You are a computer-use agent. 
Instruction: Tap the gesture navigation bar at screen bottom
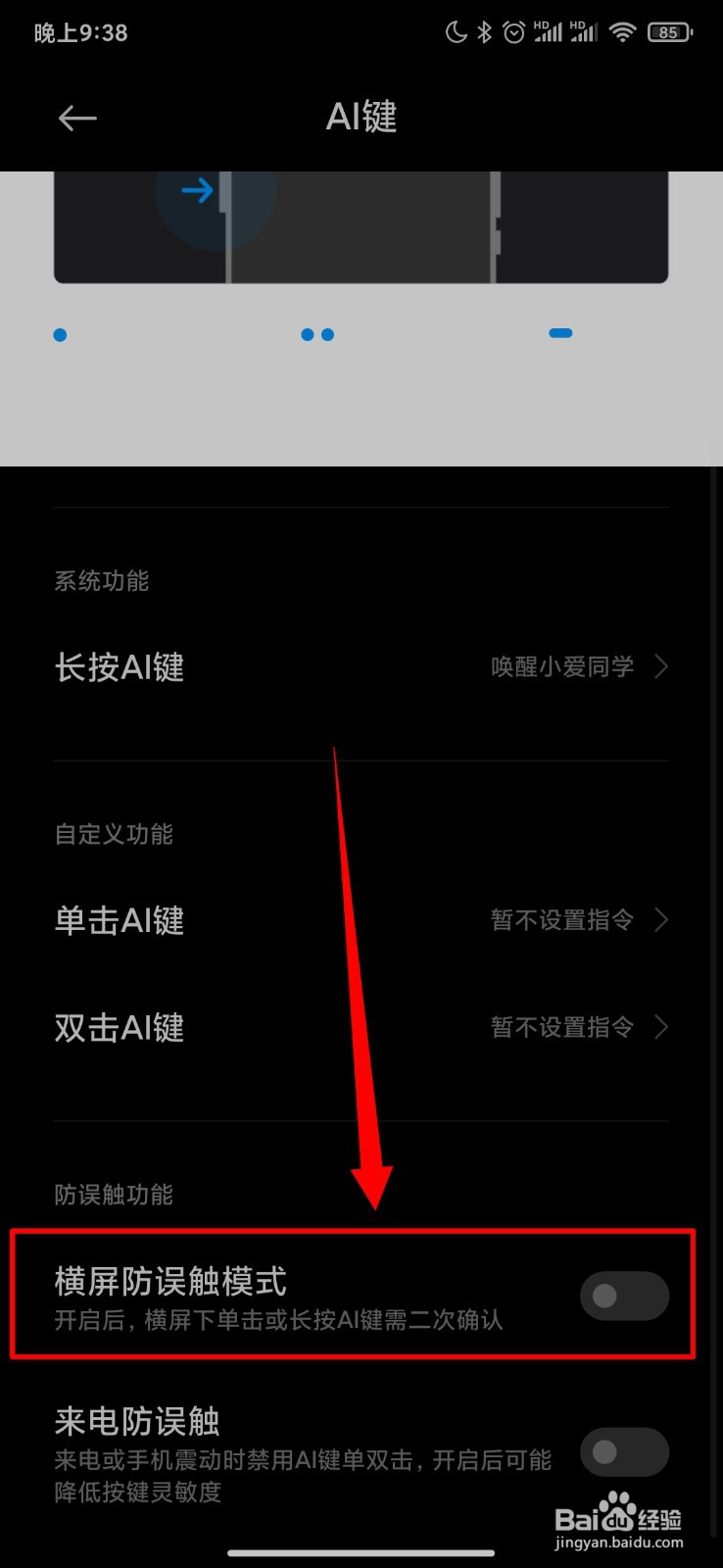point(361,1553)
